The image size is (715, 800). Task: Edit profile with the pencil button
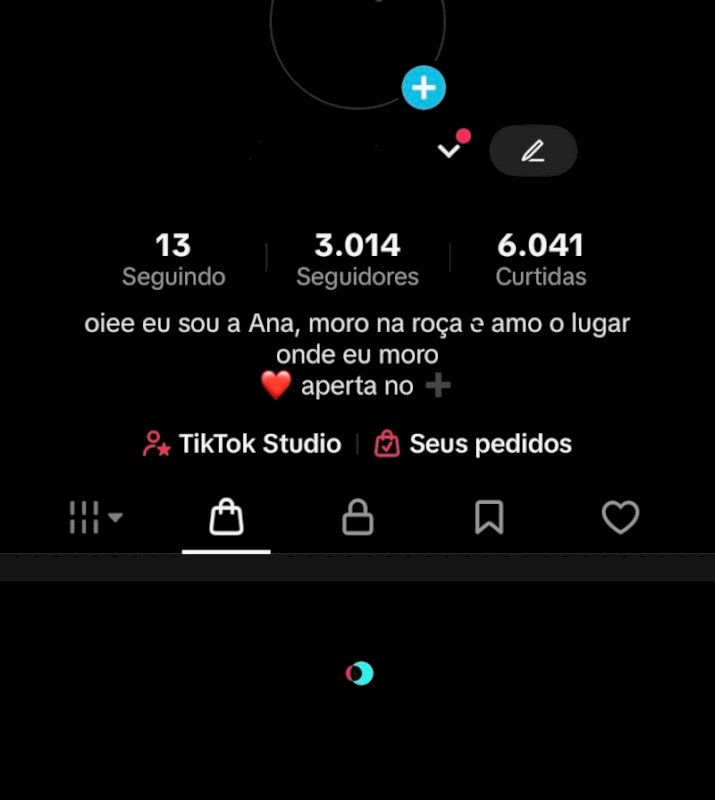pos(533,151)
